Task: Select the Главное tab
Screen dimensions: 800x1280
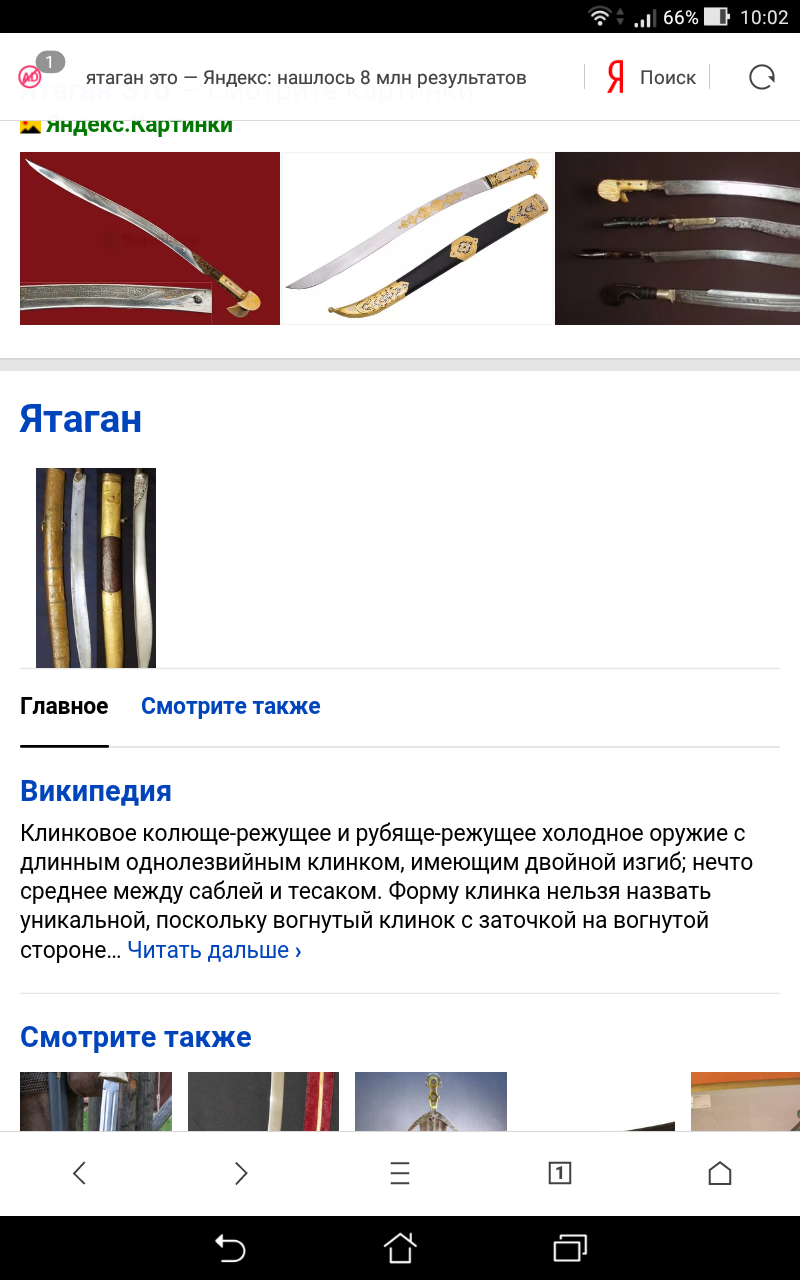Action: [x=64, y=706]
